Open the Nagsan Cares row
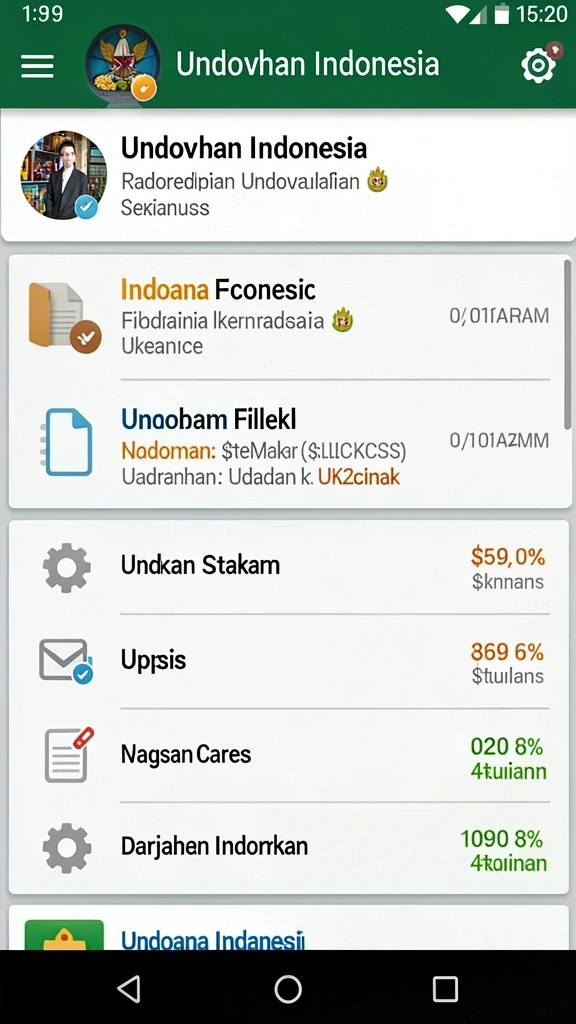The height and width of the screenshot is (1024, 576). [x=288, y=755]
